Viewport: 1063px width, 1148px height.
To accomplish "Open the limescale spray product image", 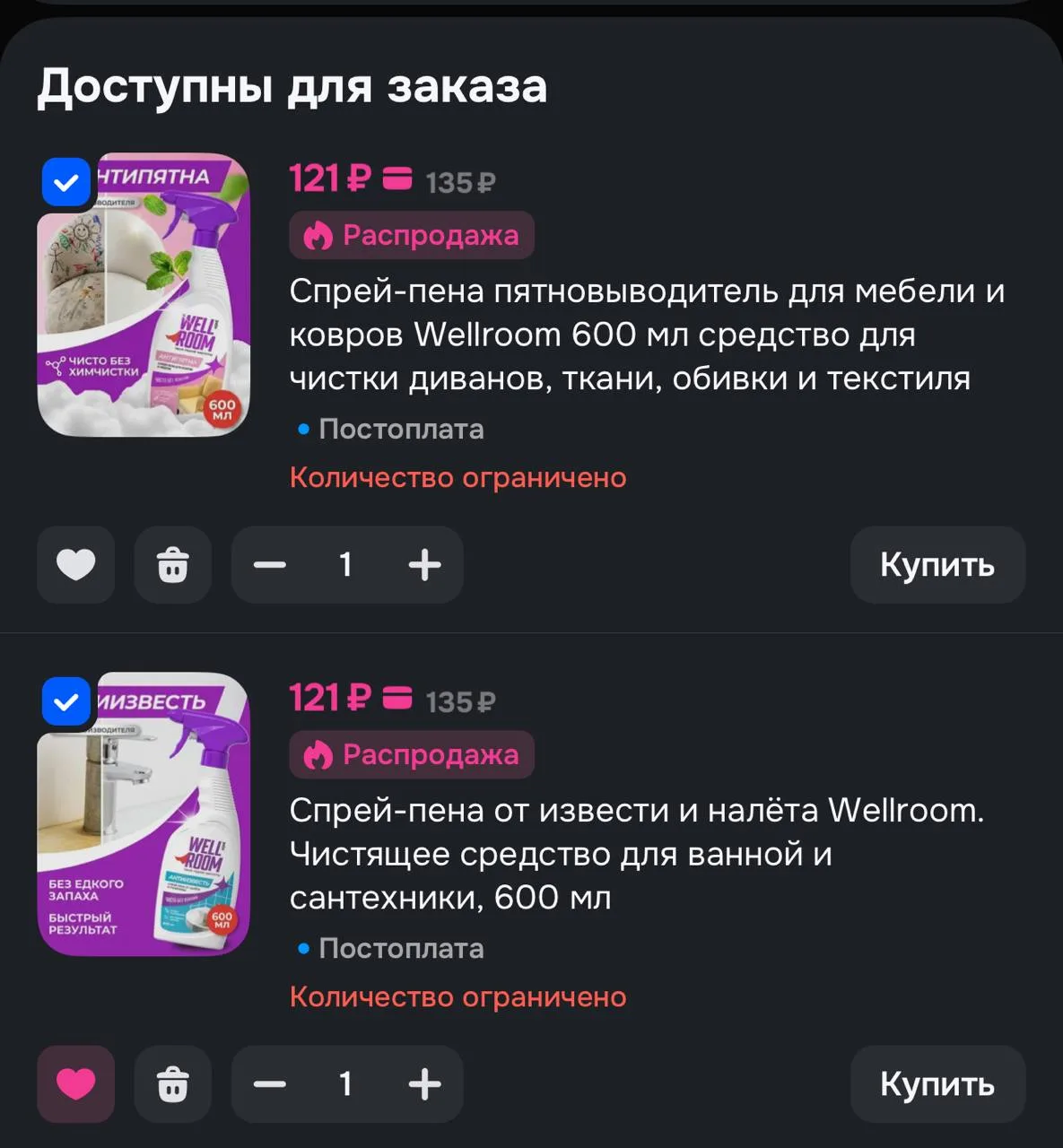I will click(x=144, y=814).
